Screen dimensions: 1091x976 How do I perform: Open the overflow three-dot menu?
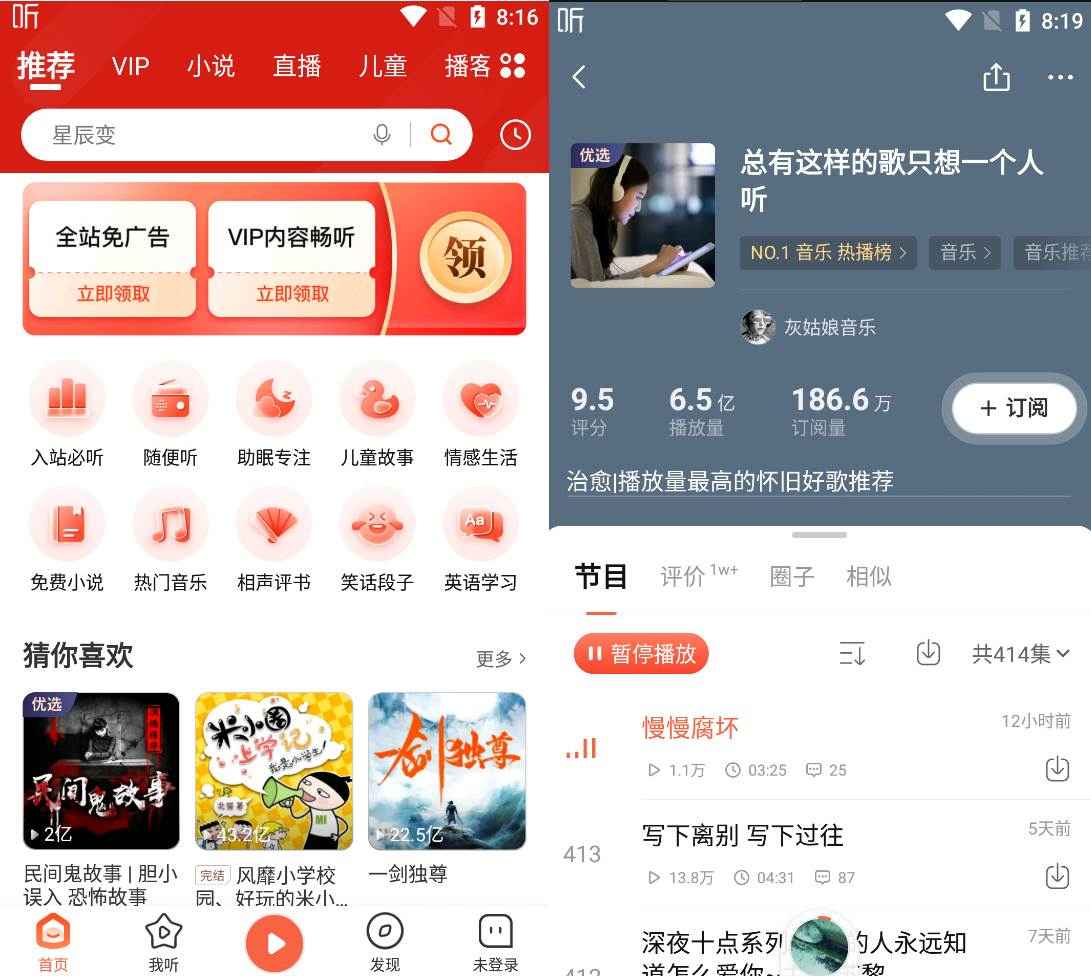click(1060, 77)
